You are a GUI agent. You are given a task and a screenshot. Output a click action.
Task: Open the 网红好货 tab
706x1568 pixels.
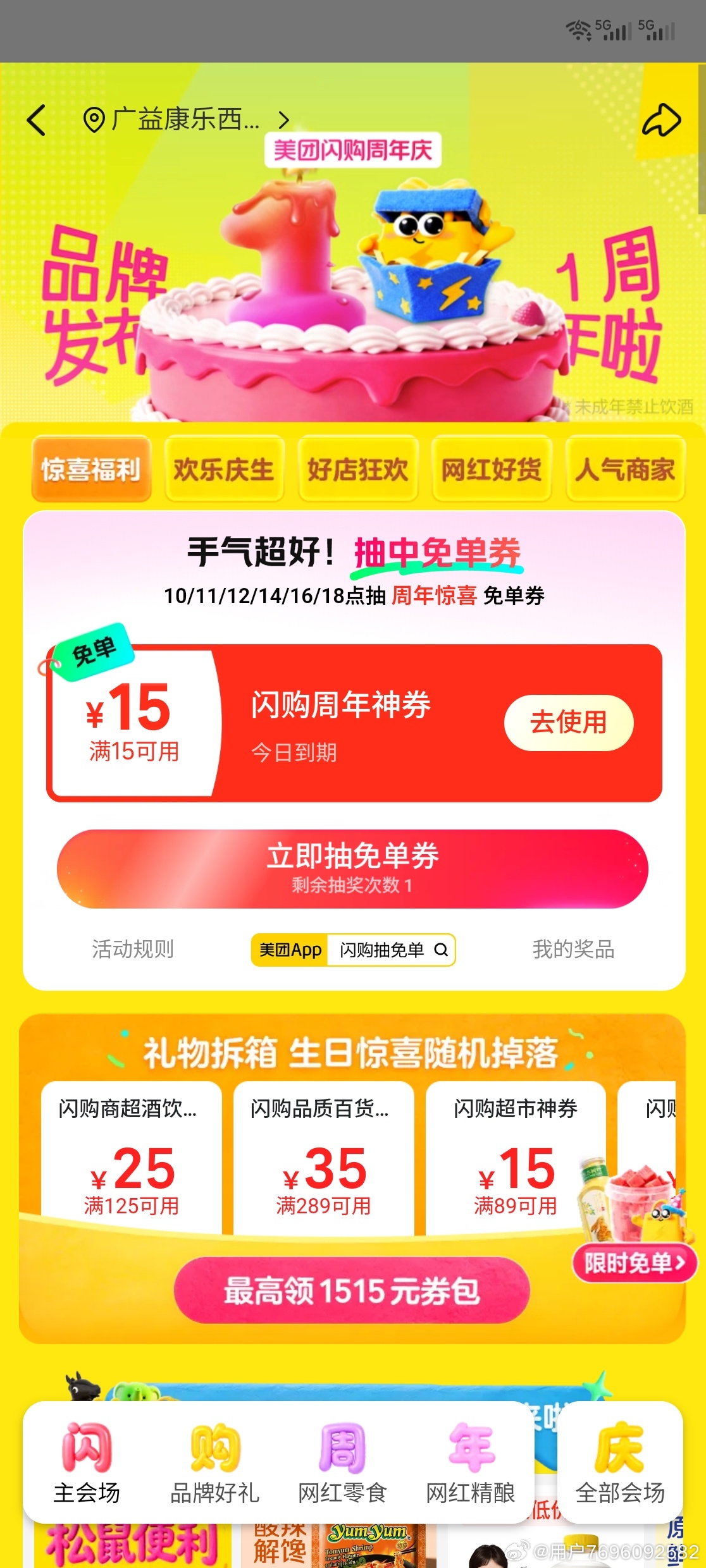tap(492, 469)
